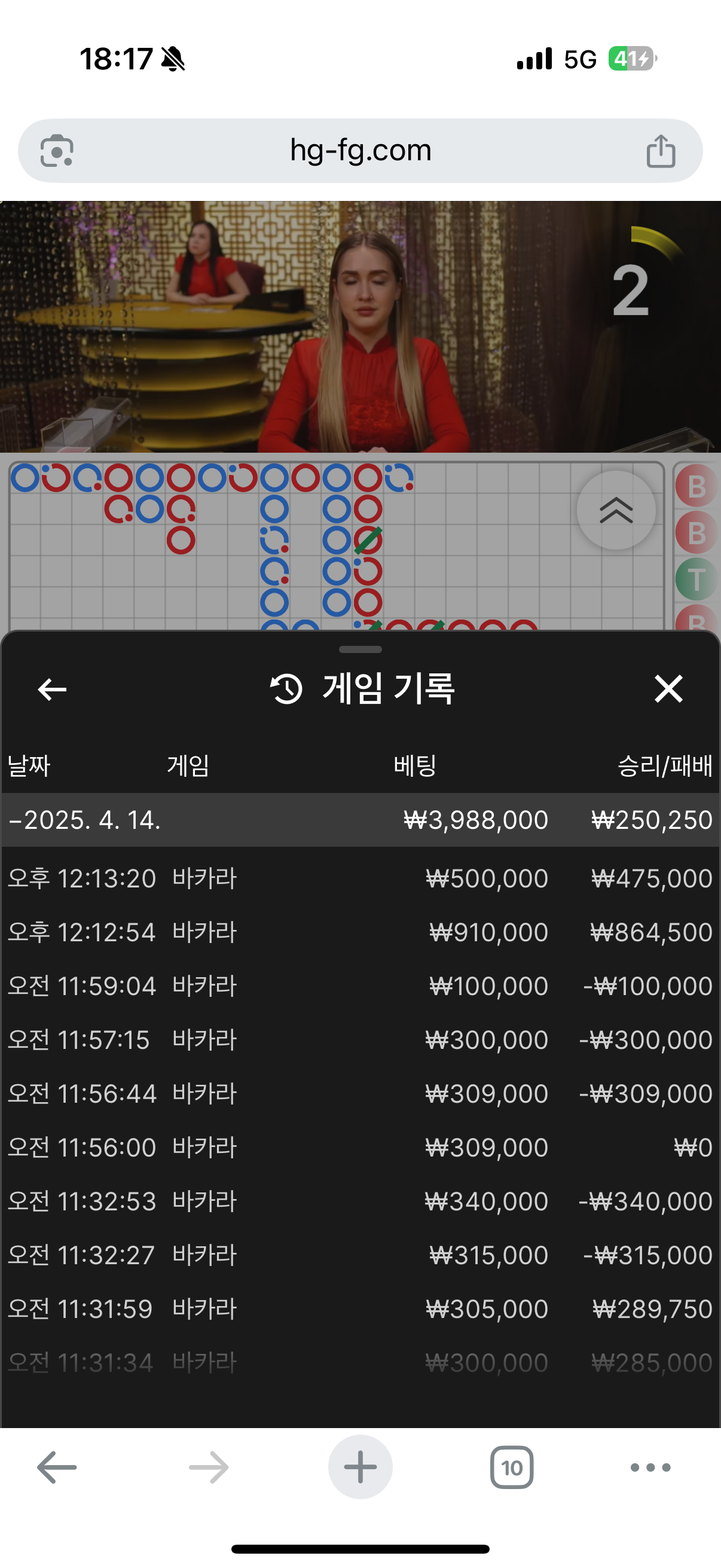Image resolution: width=721 pixels, height=1568 pixels.
Task: Tap the double-chevron up button on the roadmap
Action: coord(616,510)
